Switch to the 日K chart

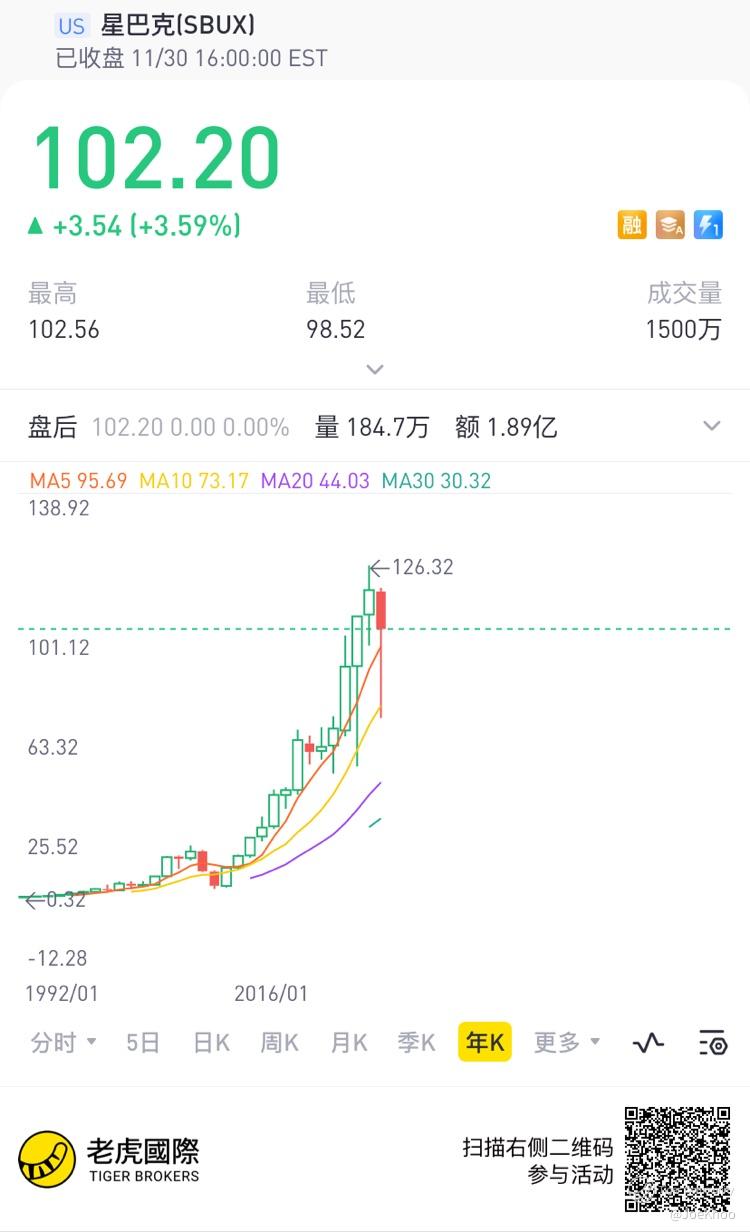click(211, 1043)
